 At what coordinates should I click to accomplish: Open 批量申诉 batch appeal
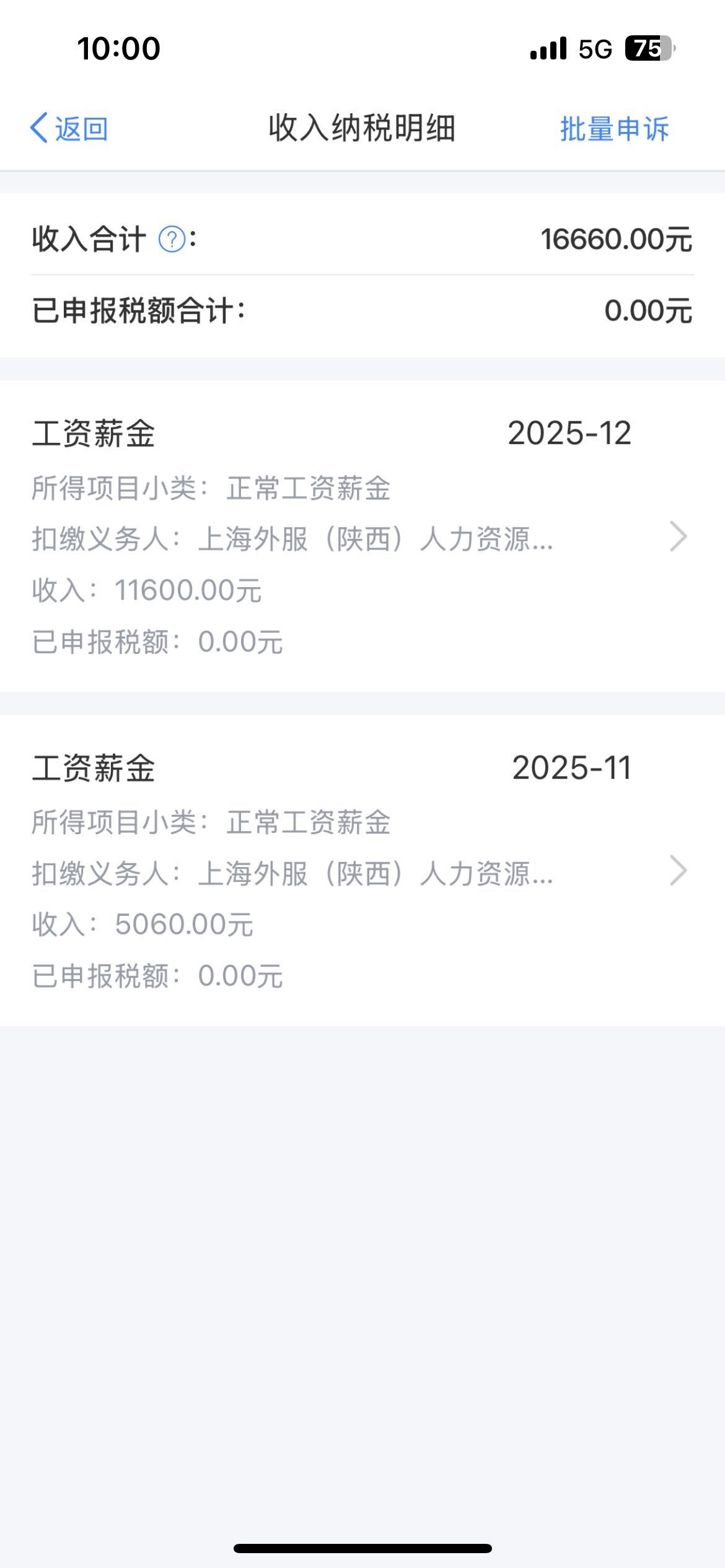(x=614, y=129)
